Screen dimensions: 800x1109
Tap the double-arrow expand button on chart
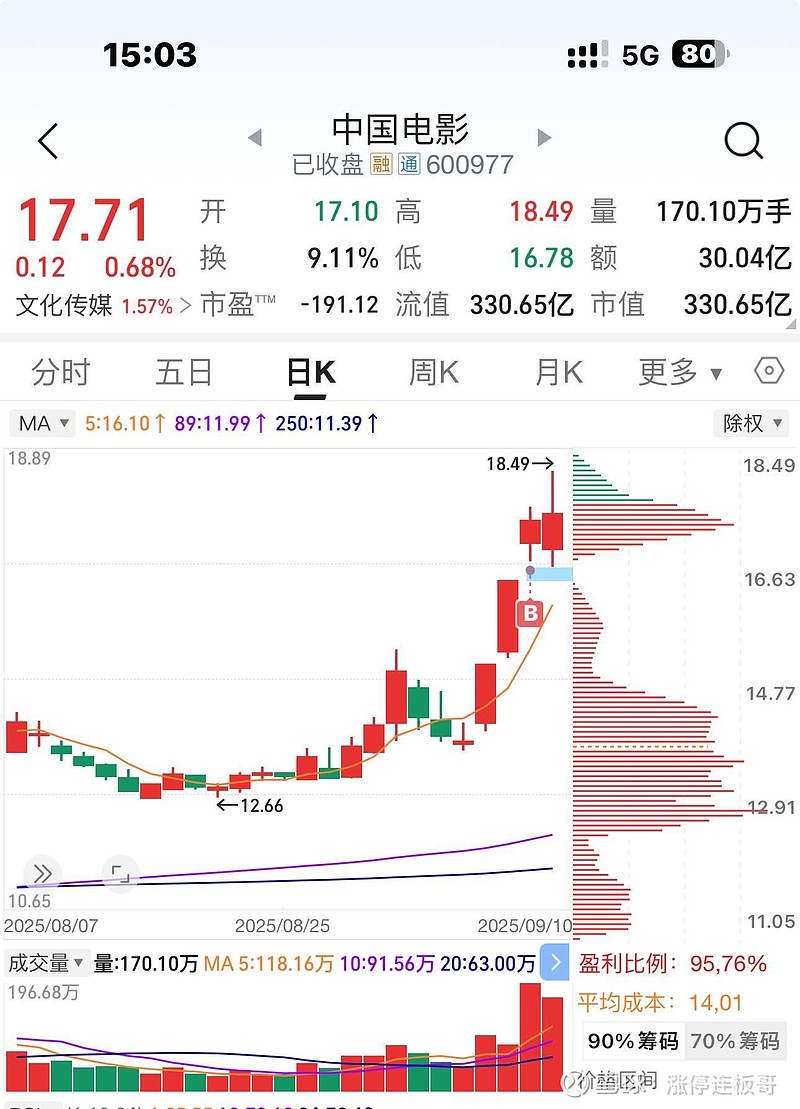coord(42,873)
